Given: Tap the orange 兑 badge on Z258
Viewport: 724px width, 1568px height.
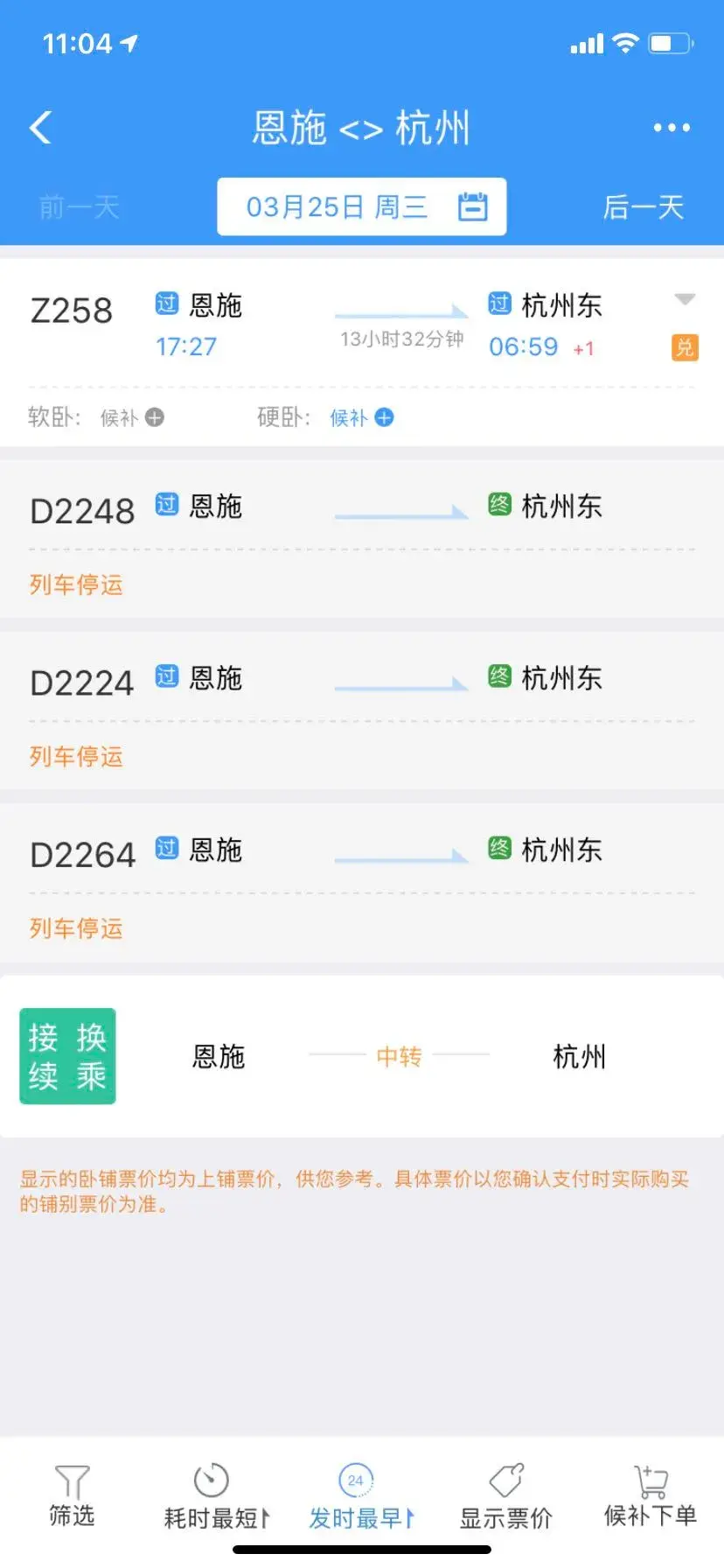Looking at the screenshot, I should [684, 347].
